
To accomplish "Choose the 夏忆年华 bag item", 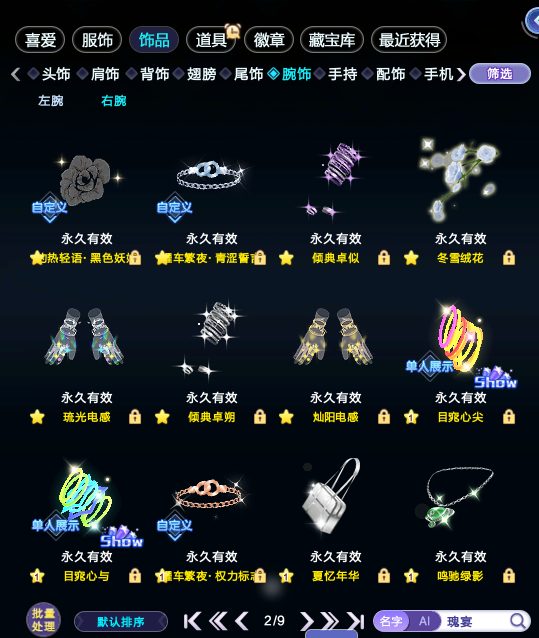I will pos(334,496).
